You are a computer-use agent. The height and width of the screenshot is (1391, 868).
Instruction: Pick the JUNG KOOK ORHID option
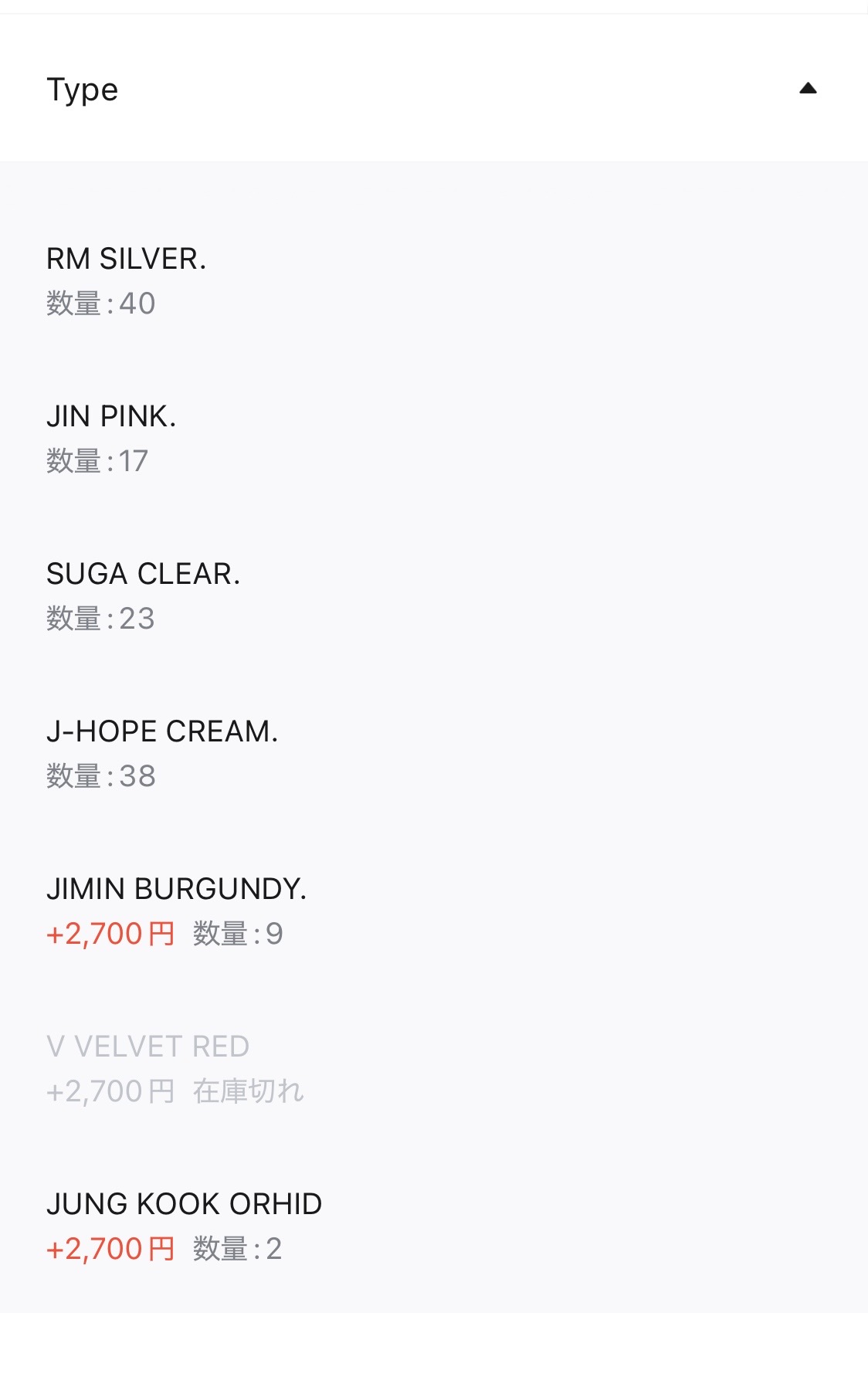(185, 1225)
